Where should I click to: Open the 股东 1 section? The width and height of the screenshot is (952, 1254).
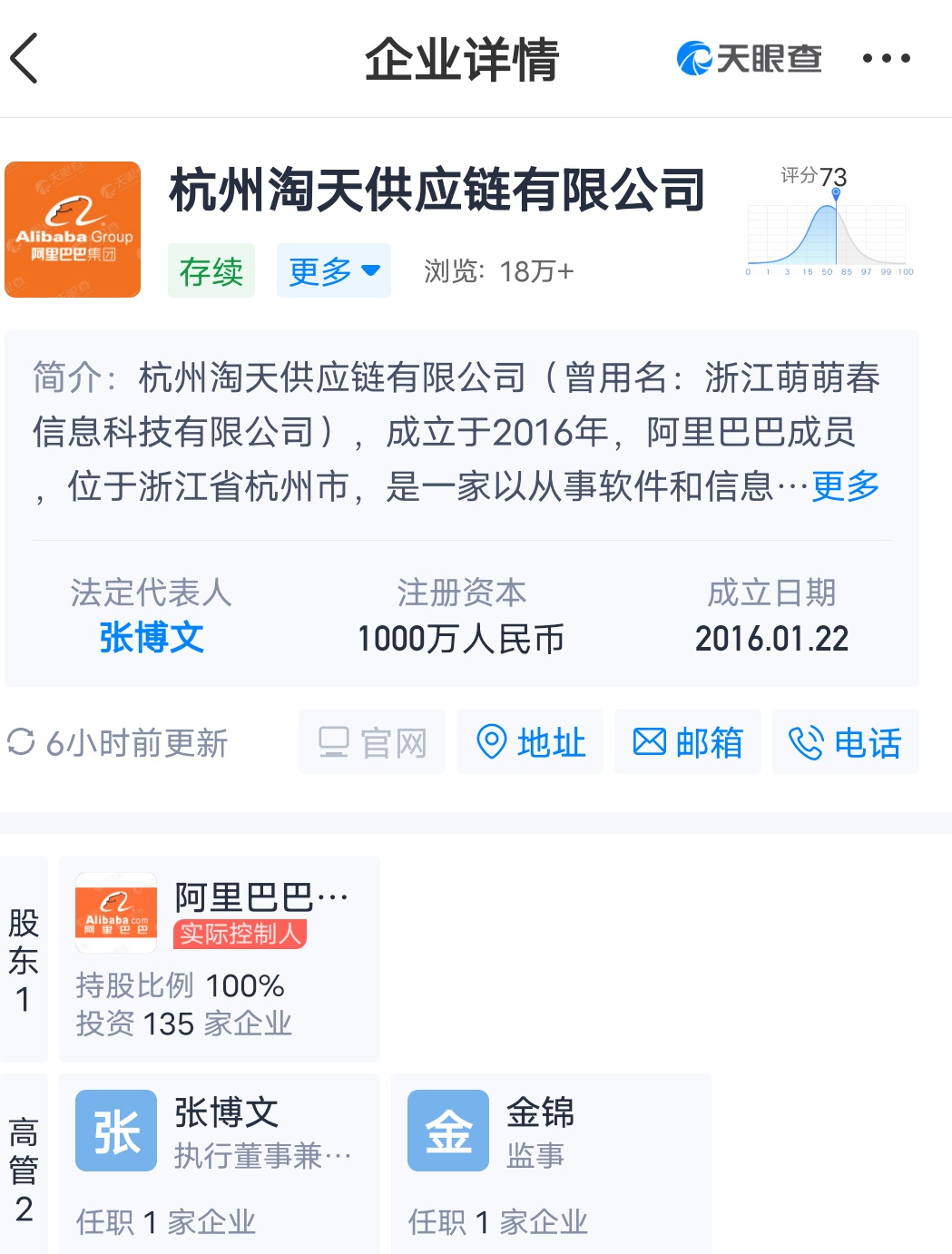[24, 959]
